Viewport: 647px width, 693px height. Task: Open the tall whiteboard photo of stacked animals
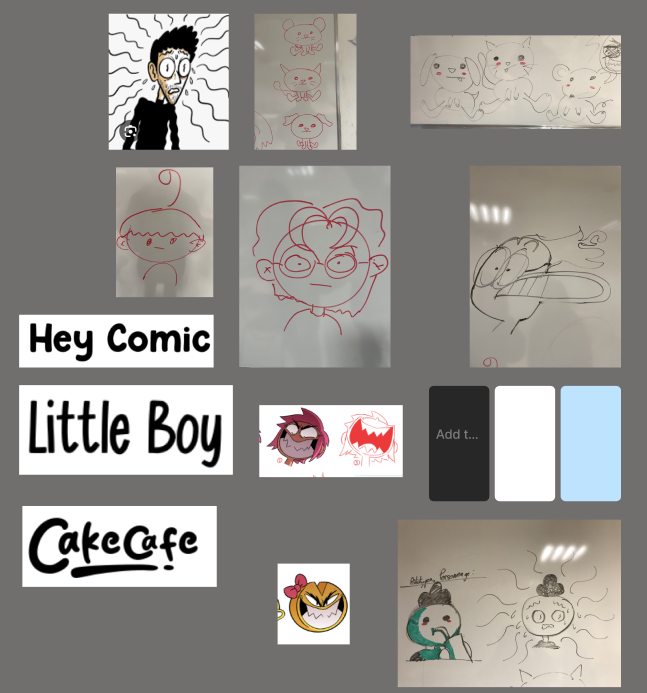(305, 82)
